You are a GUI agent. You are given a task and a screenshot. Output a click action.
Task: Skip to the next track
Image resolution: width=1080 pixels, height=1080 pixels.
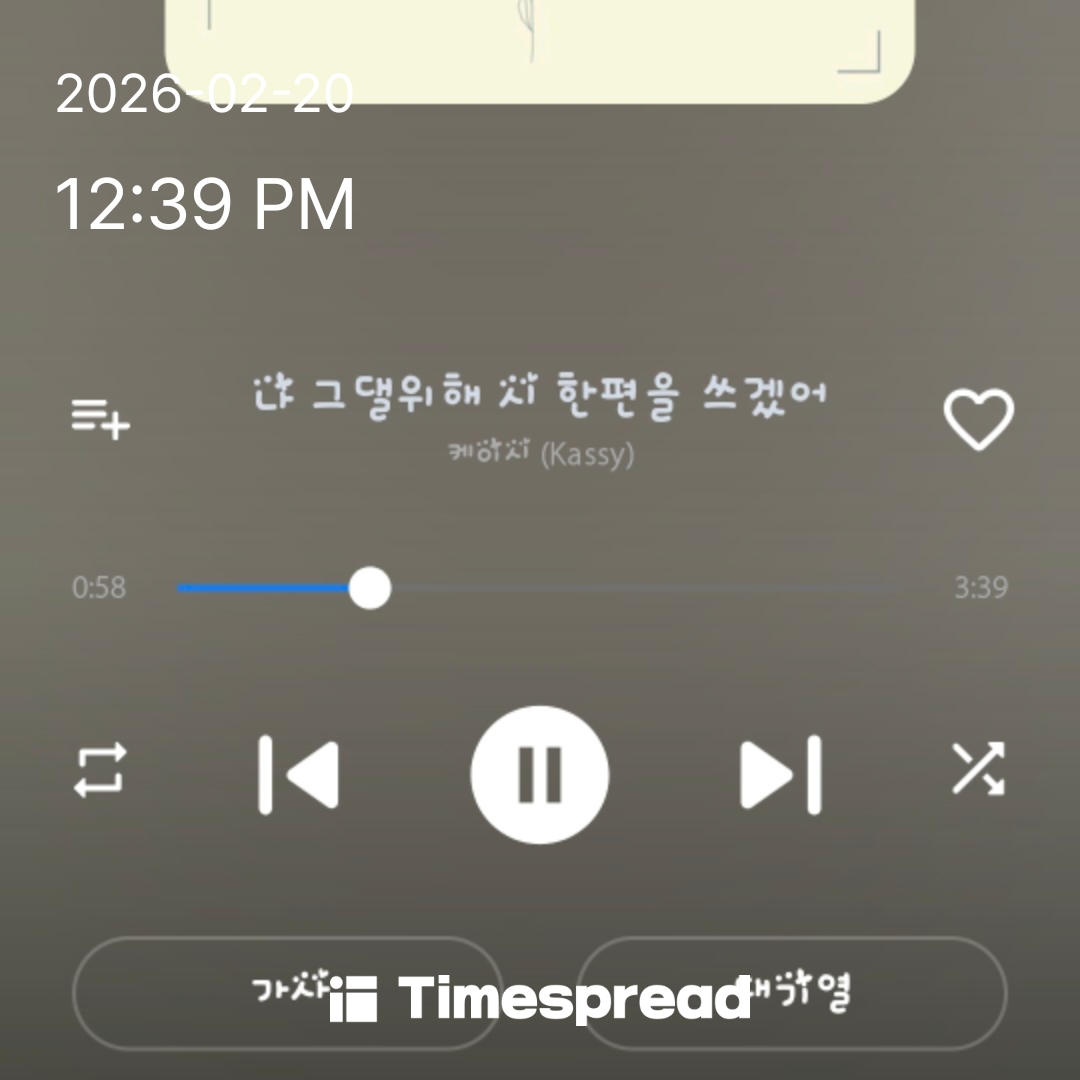(781, 774)
